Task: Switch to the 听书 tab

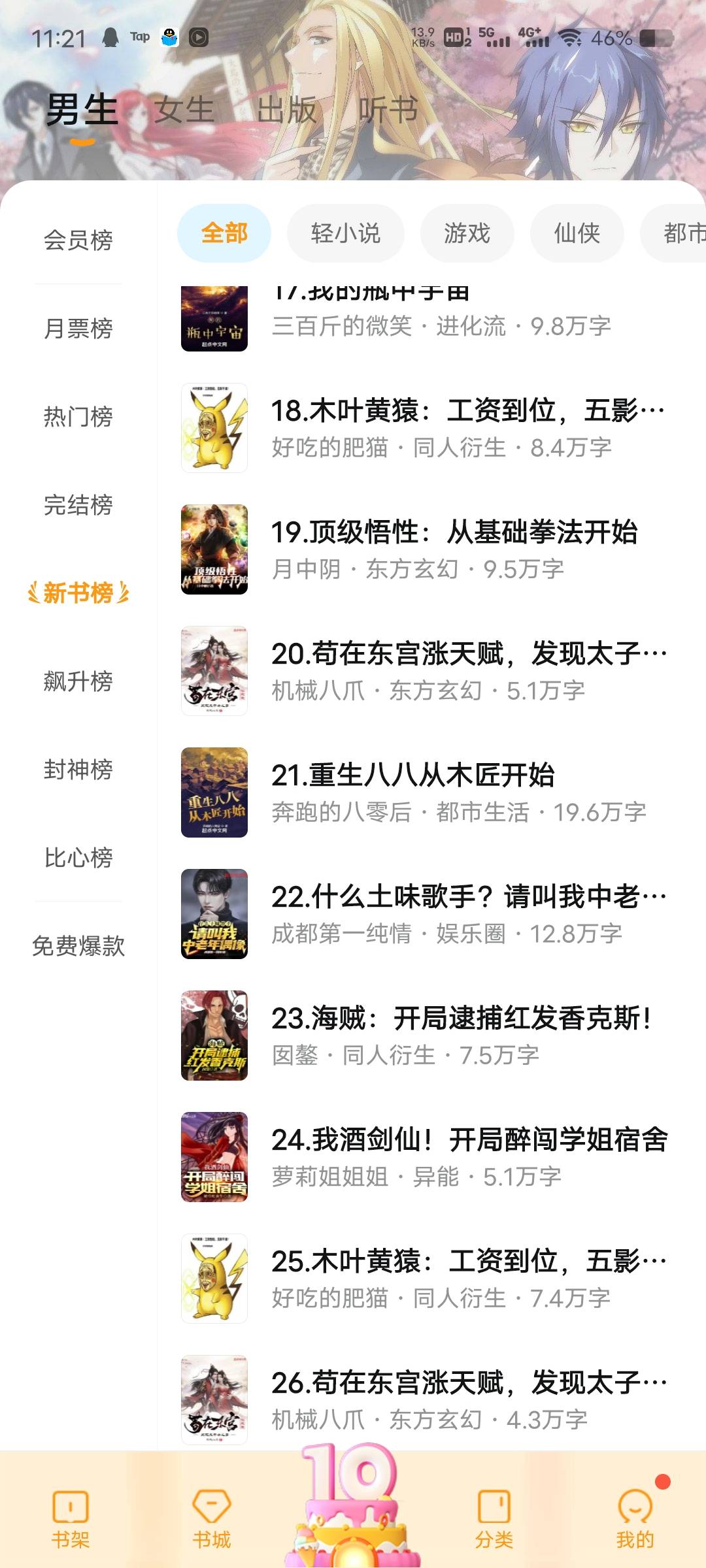Action: click(388, 109)
